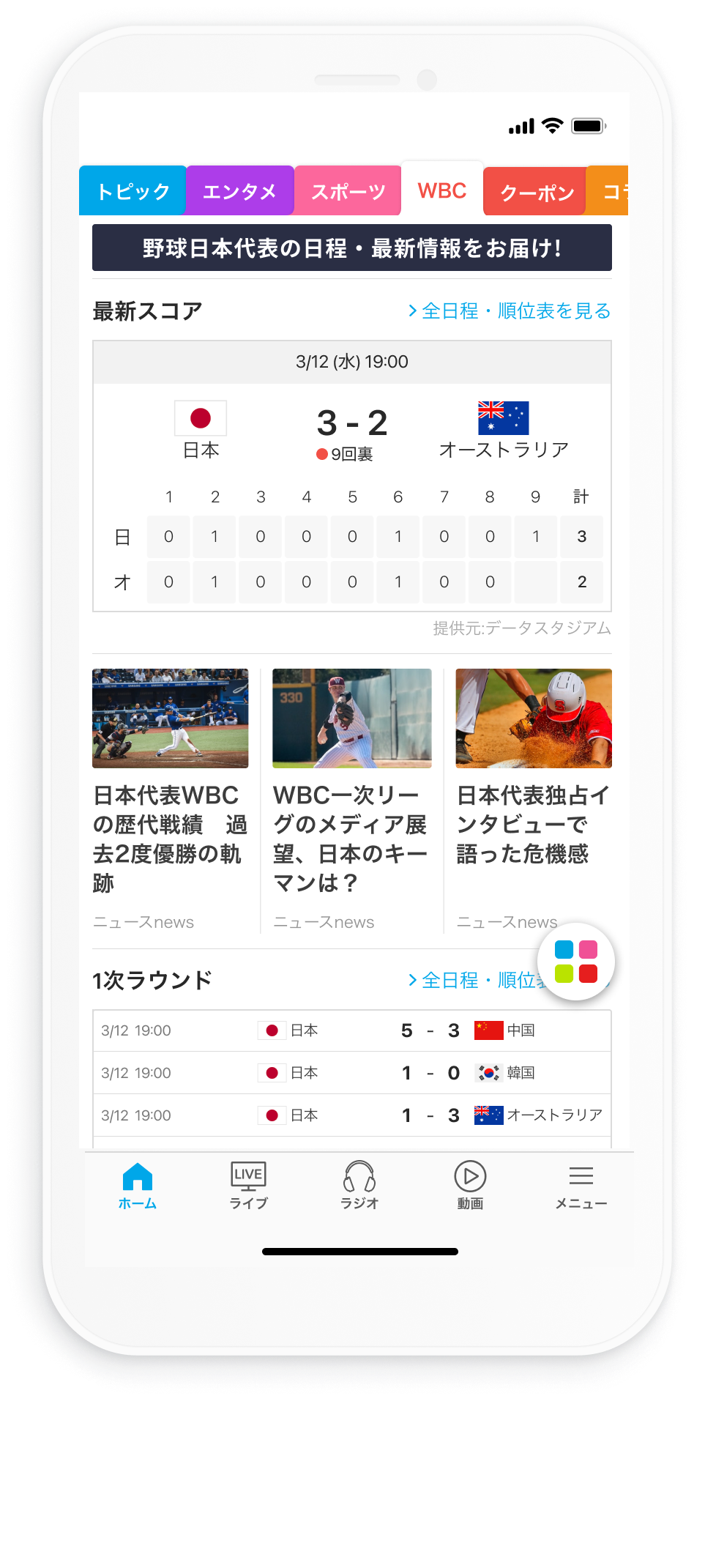The height and width of the screenshot is (1568, 705).
Task: Open 日本代表独占インタビュー article
Action: click(x=534, y=800)
